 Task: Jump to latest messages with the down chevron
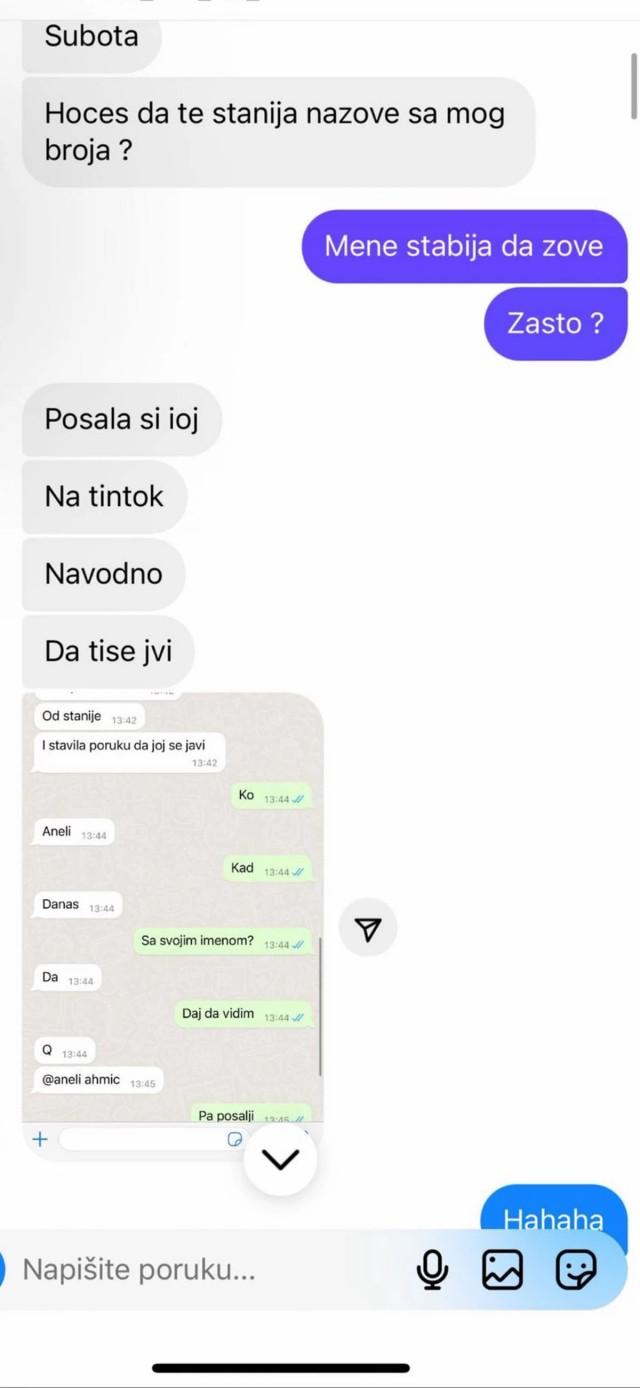pyautogui.click(x=280, y=1159)
